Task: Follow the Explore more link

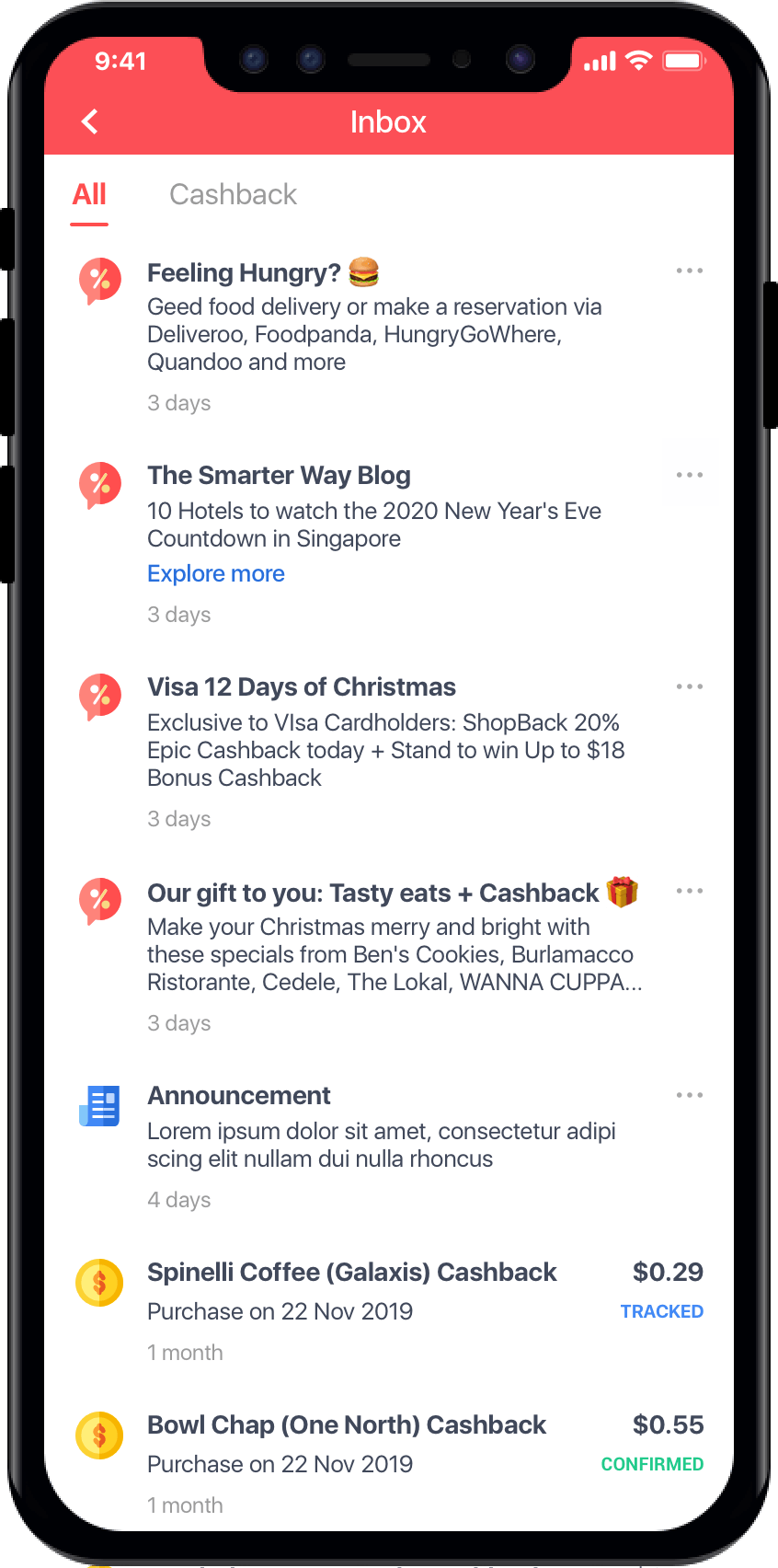Action: (216, 574)
